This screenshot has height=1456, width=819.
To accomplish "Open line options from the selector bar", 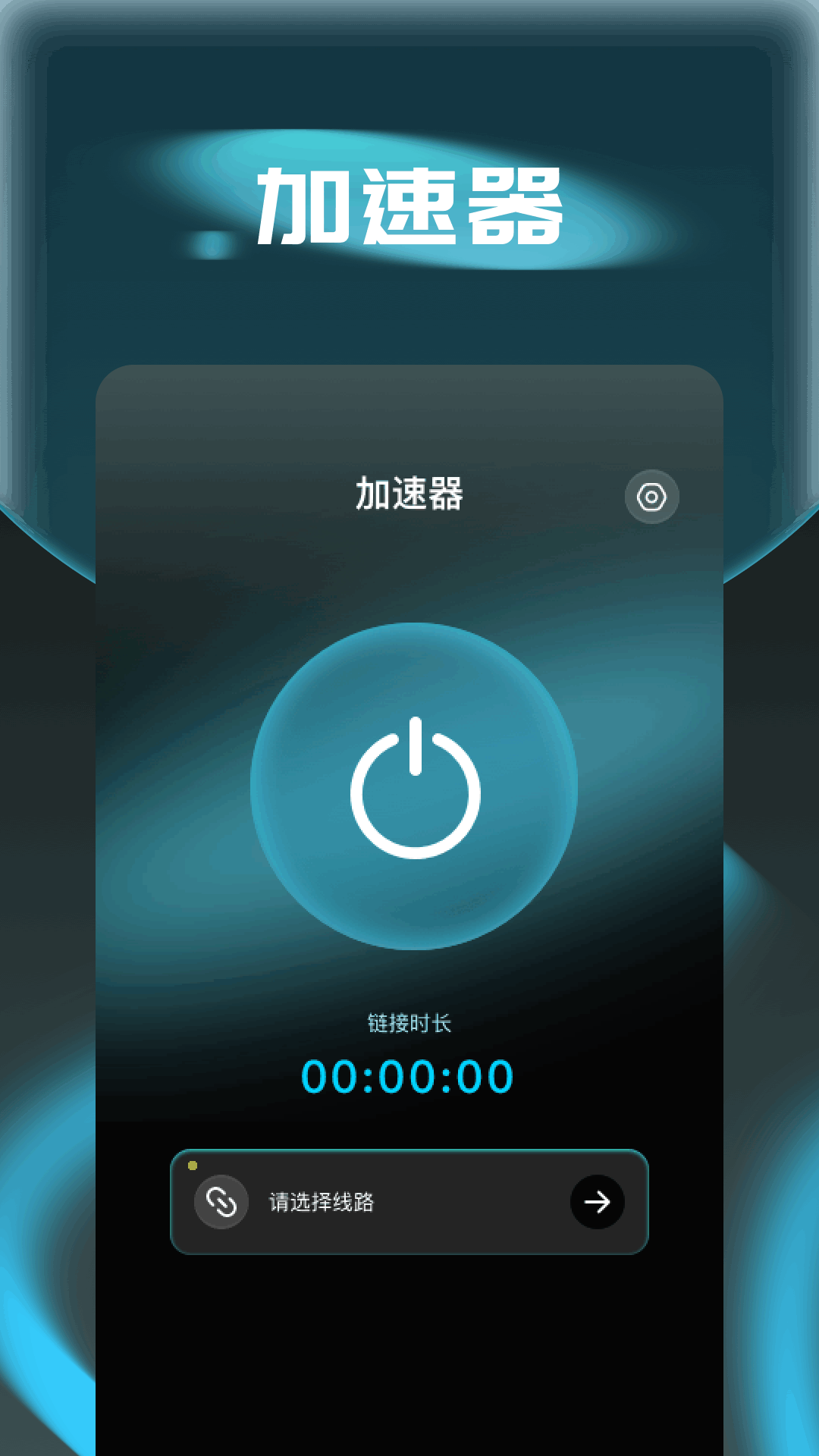I will [x=409, y=1203].
